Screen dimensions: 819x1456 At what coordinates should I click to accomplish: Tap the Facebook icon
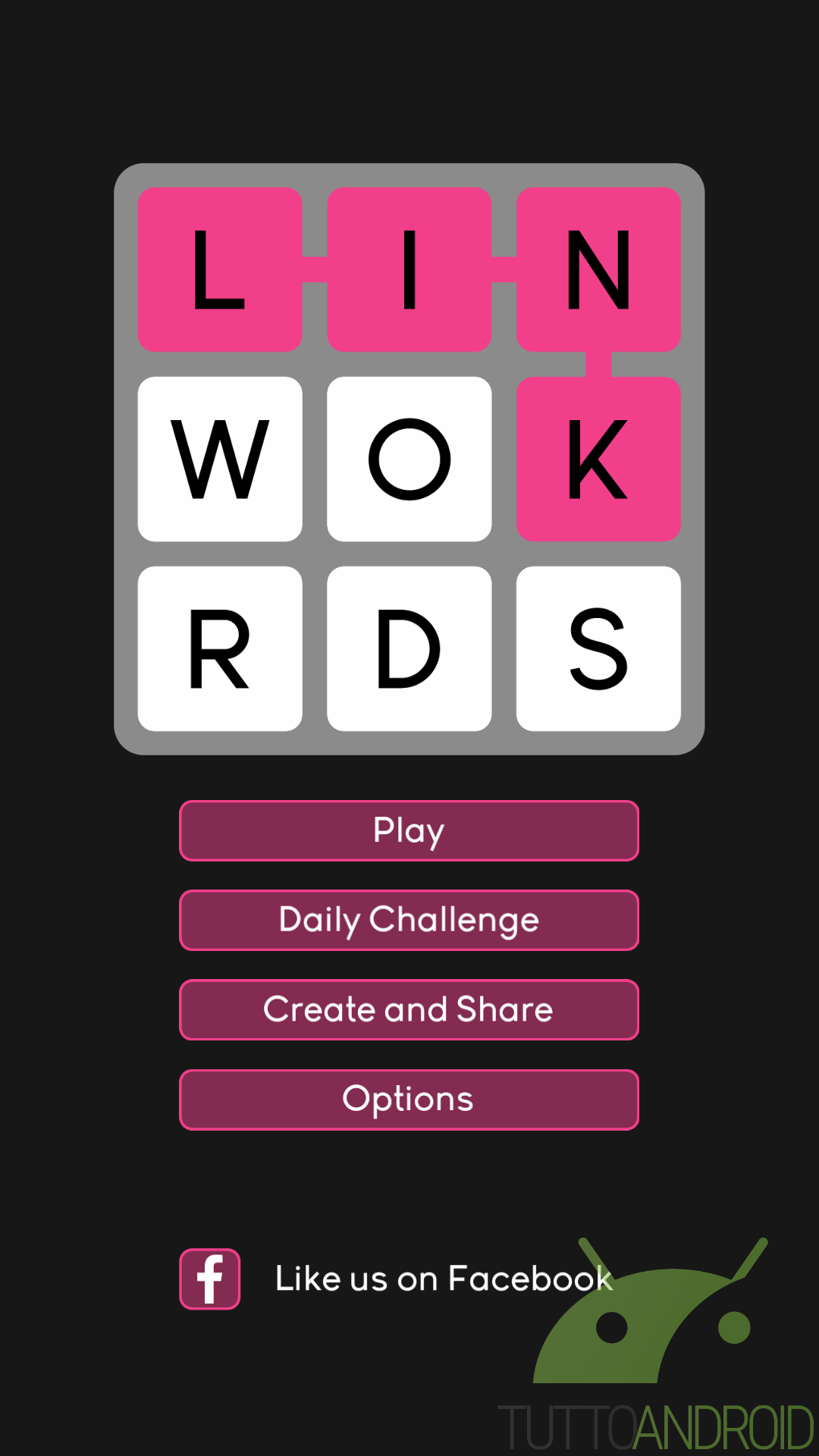(x=210, y=1279)
